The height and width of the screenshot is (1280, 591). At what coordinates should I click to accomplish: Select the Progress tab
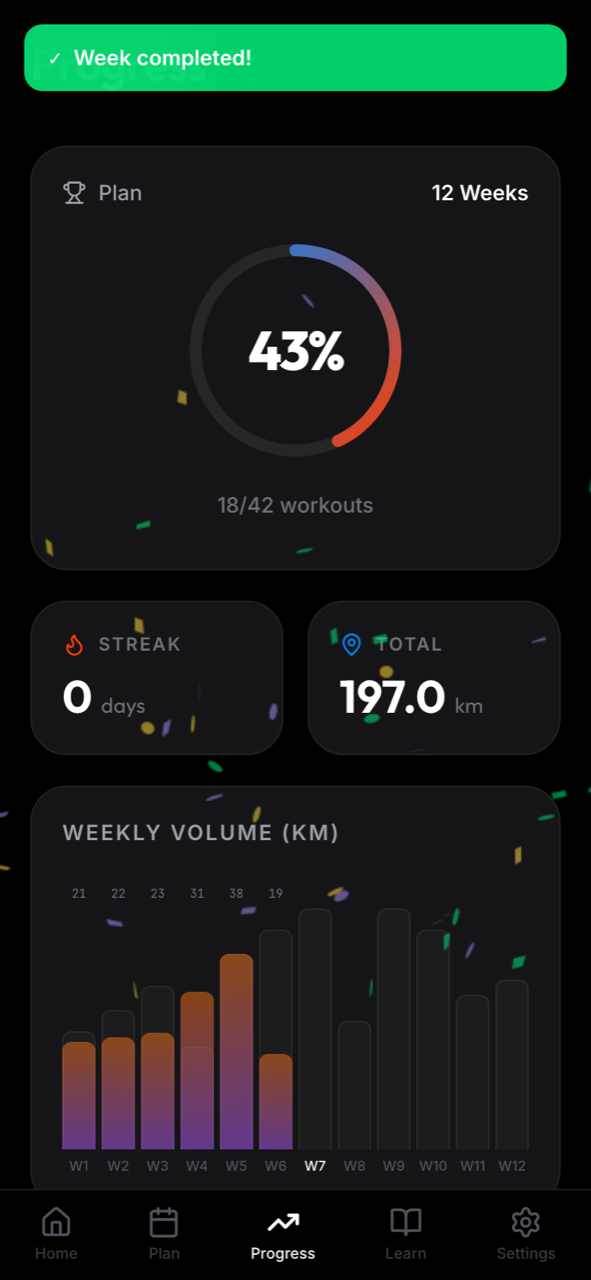click(x=283, y=1234)
